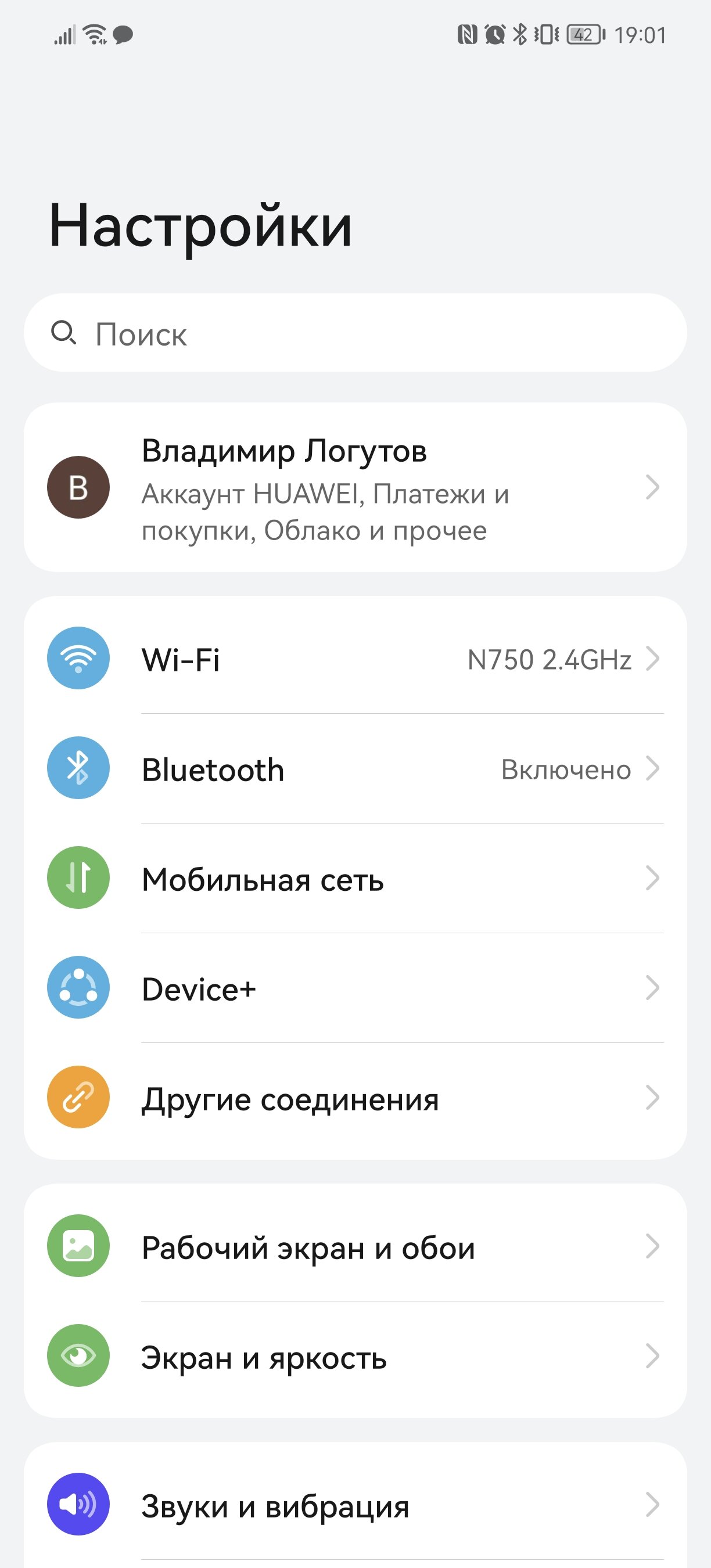Open the Device+ row

(x=355, y=987)
